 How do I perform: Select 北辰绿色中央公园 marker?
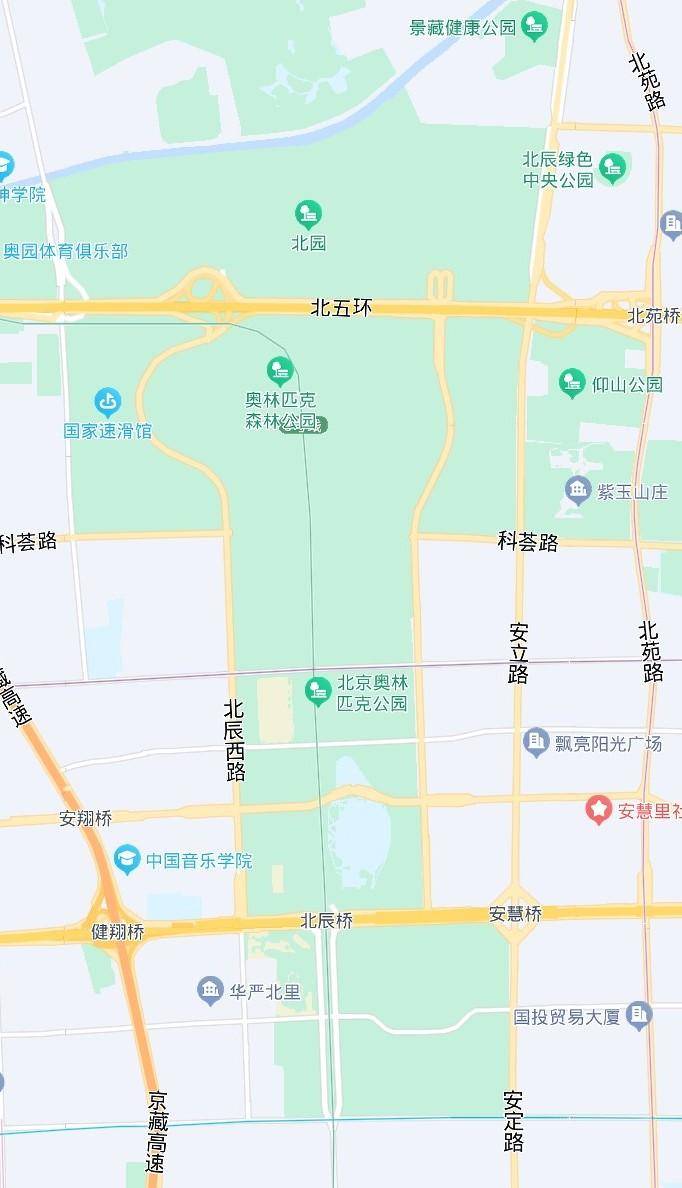(612, 168)
